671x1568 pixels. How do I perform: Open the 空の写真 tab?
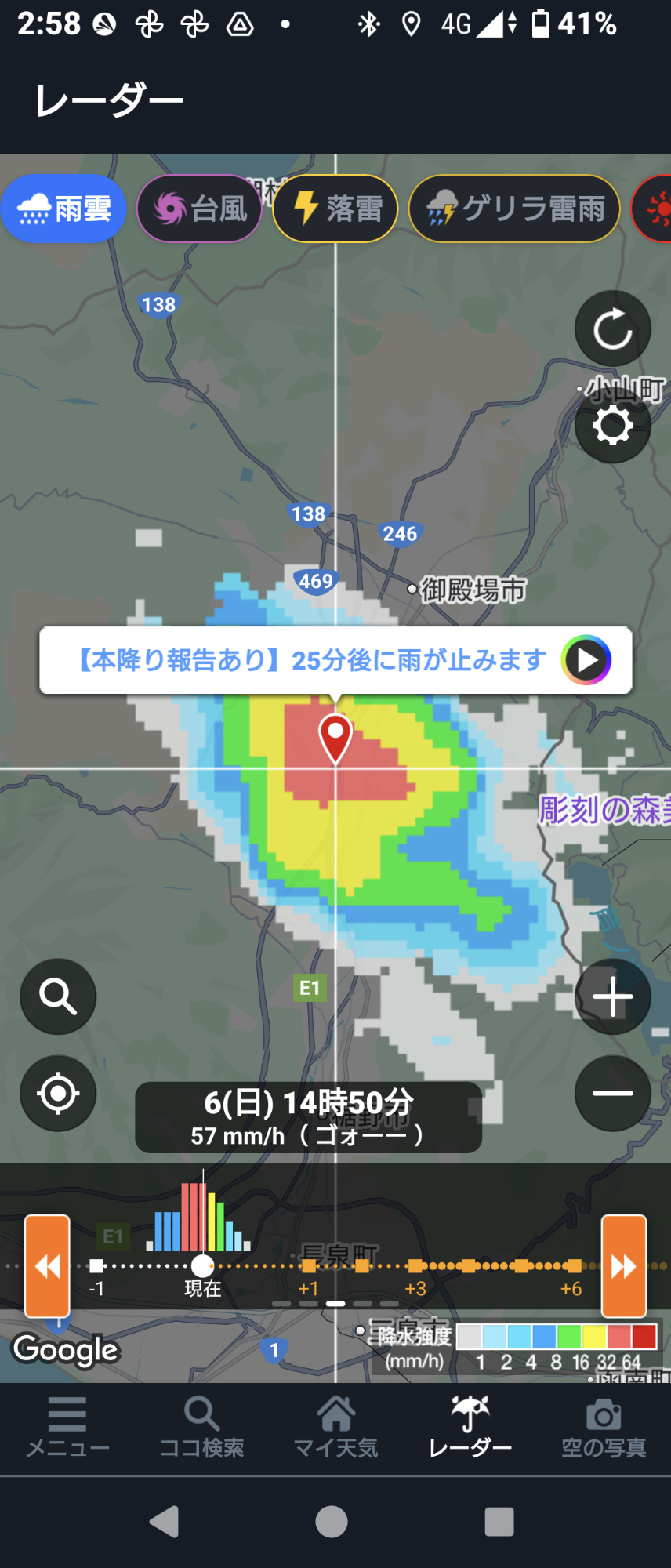pos(604,1428)
